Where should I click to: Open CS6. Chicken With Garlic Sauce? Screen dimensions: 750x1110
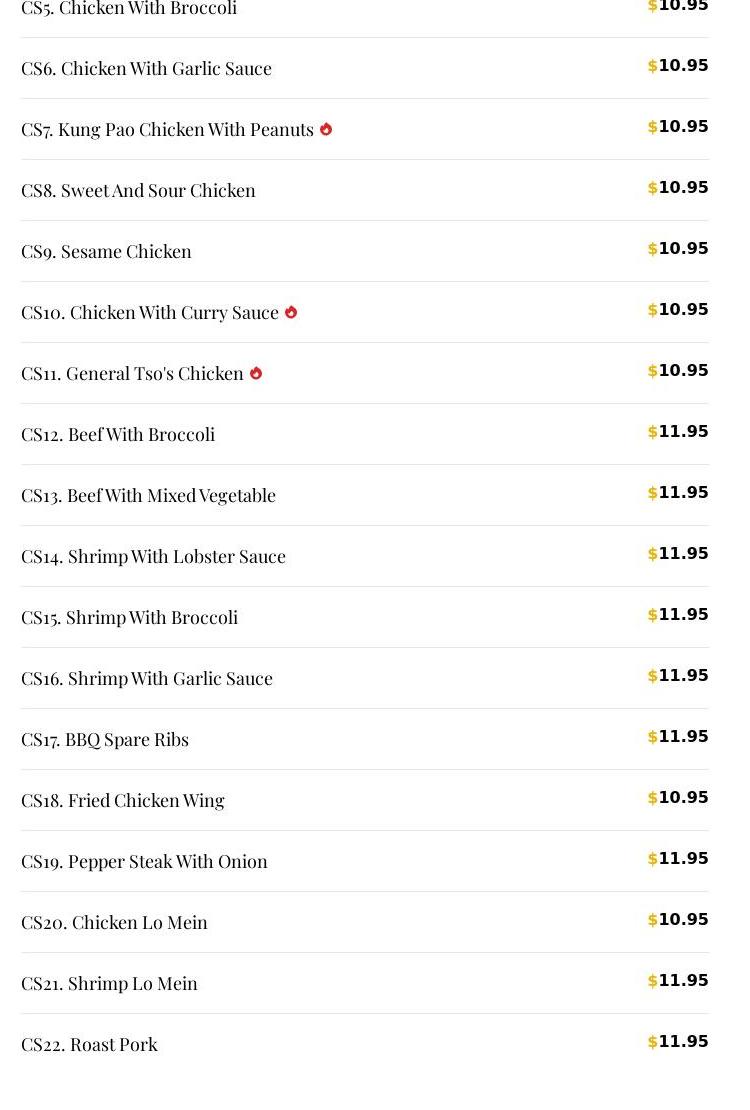(146, 68)
